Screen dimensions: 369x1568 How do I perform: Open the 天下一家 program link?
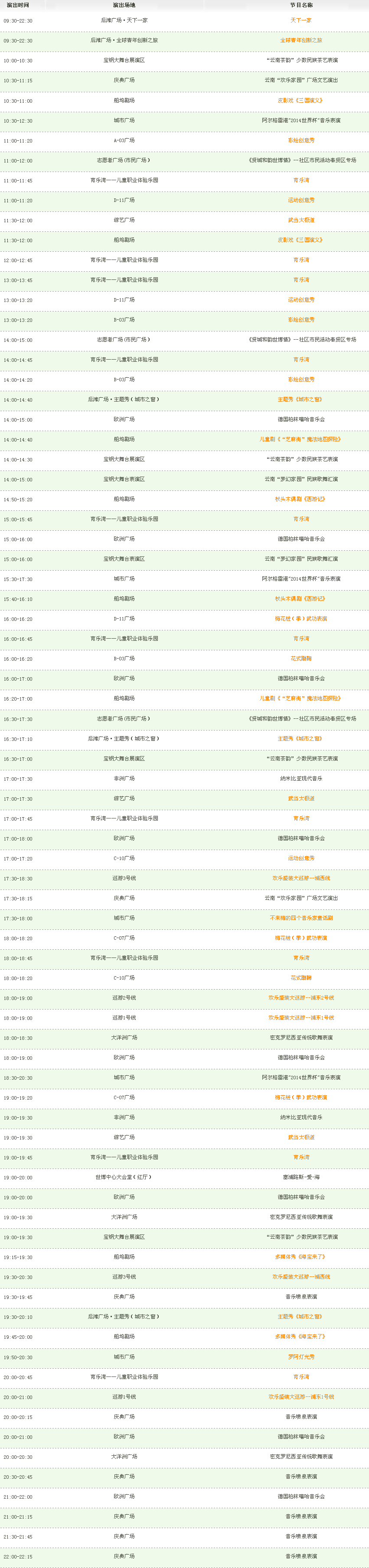pyautogui.click(x=301, y=20)
